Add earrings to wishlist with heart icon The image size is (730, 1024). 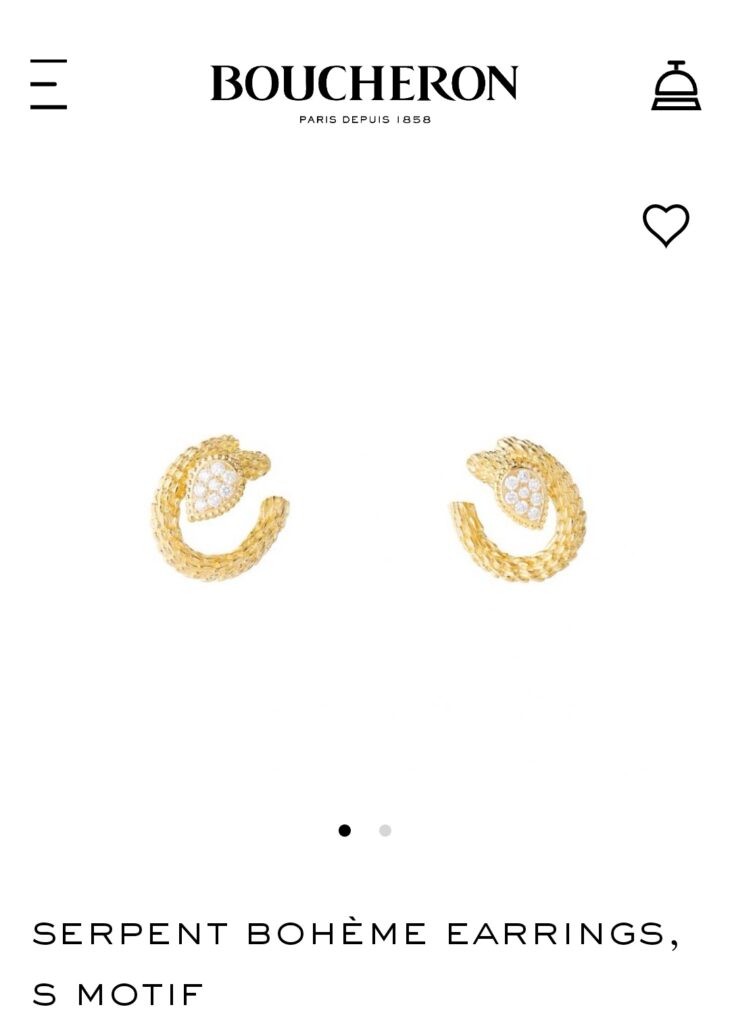pyautogui.click(x=666, y=225)
